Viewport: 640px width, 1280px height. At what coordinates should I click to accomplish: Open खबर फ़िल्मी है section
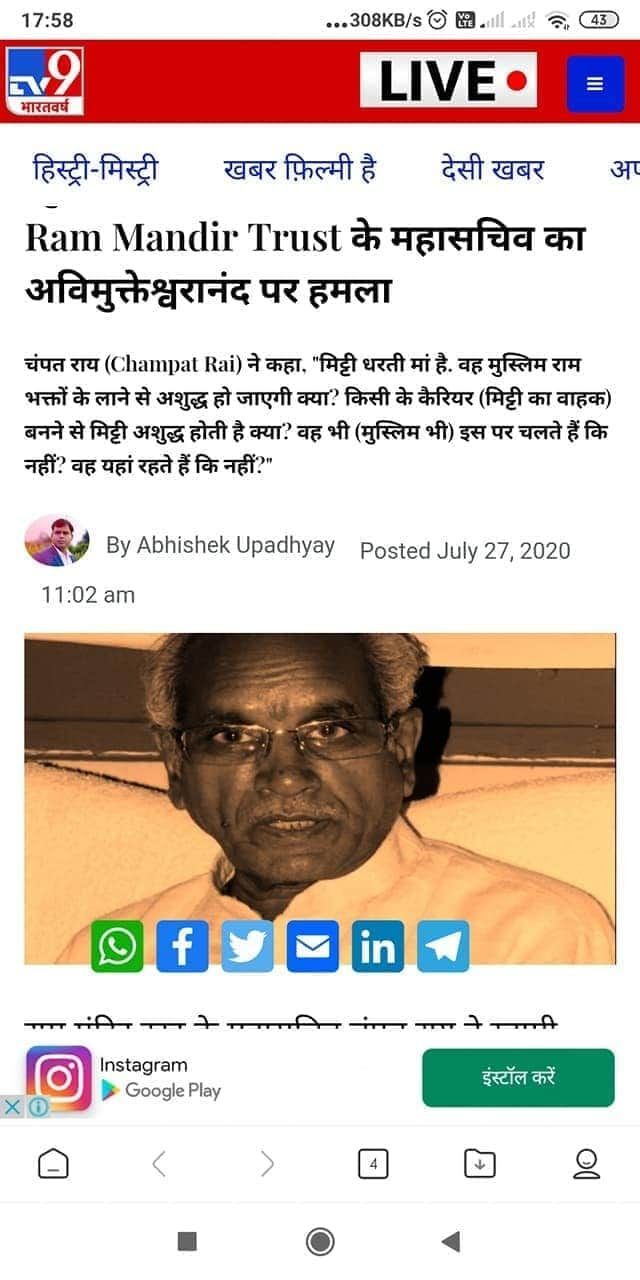click(299, 168)
